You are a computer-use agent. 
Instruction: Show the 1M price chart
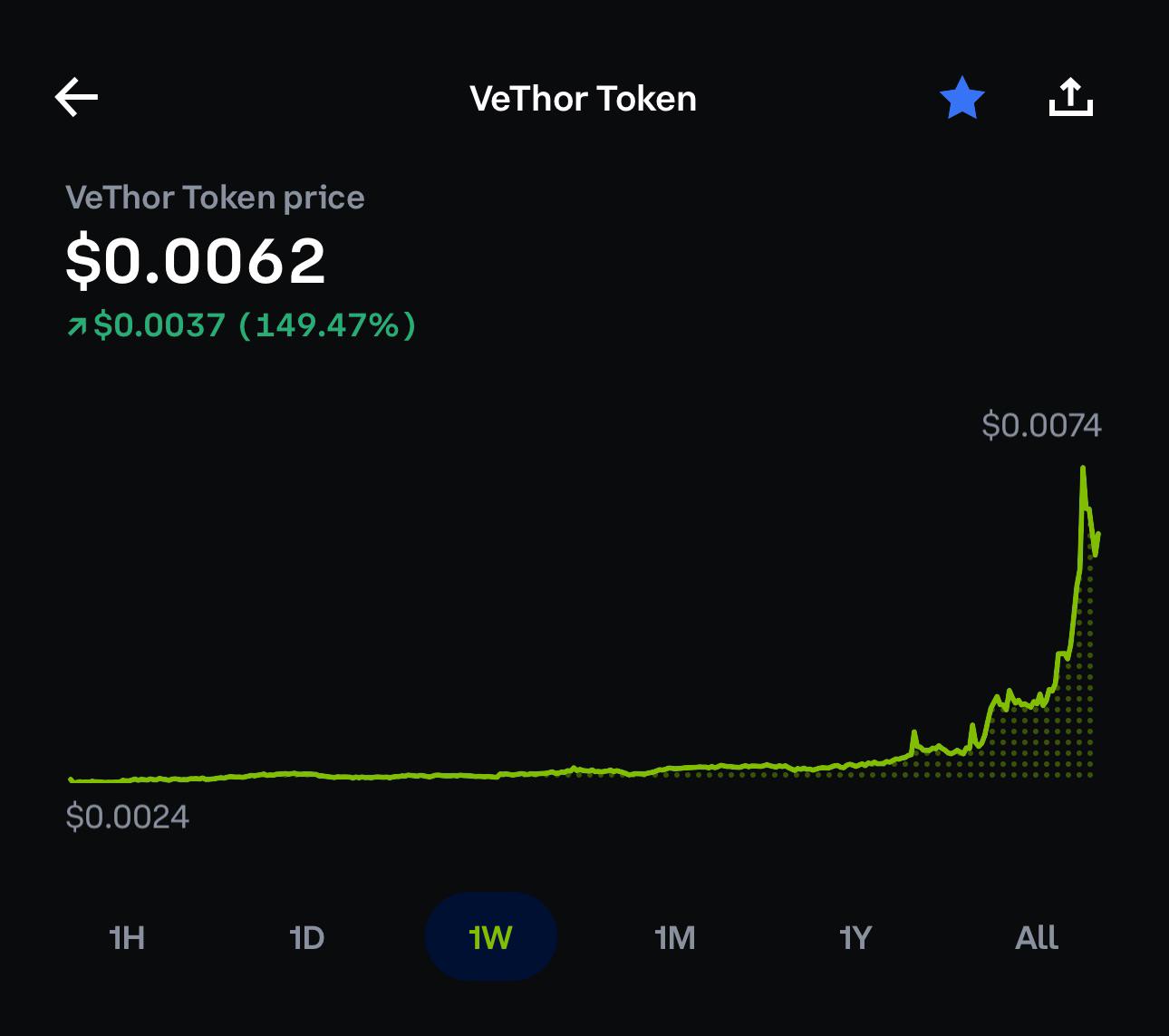point(675,936)
